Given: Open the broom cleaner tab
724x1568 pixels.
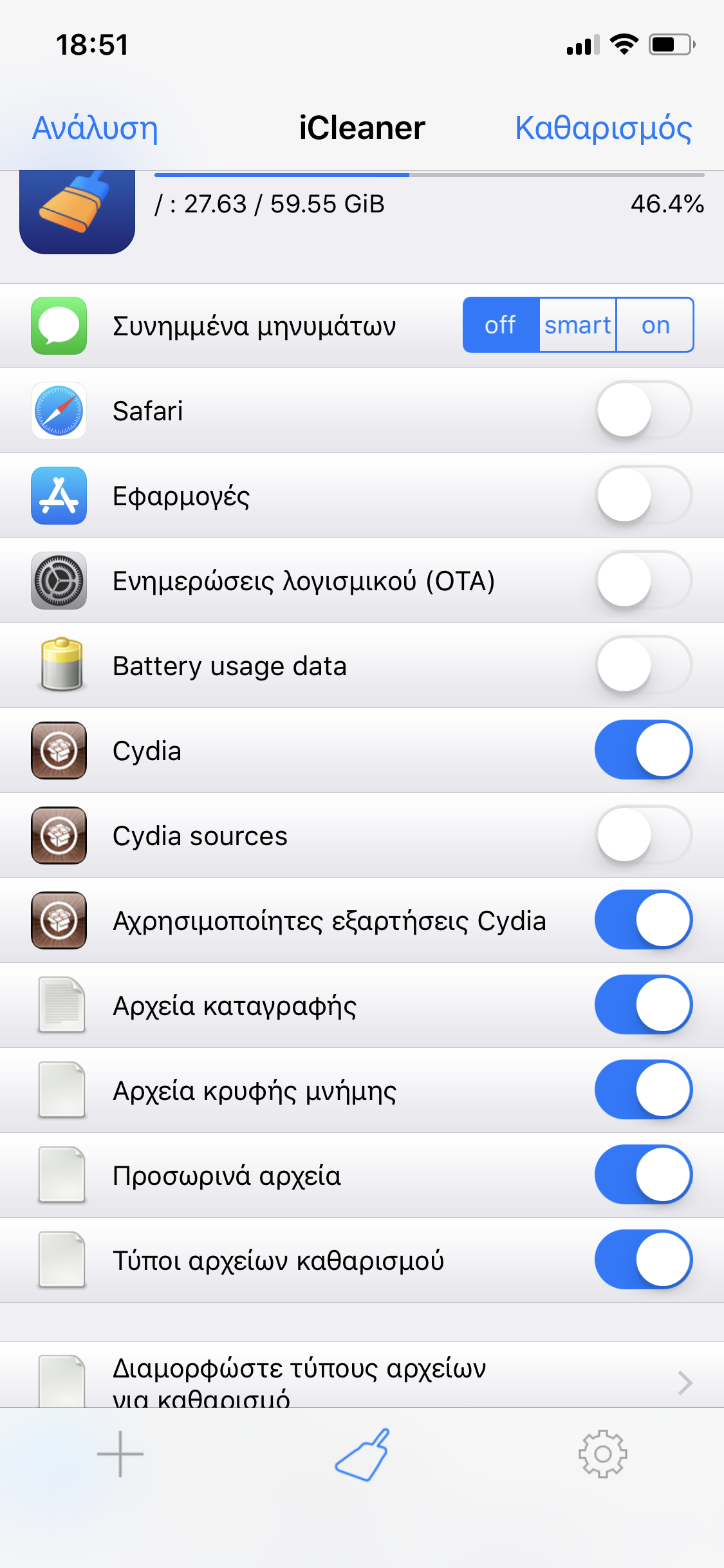Looking at the screenshot, I should [x=362, y=1455].
